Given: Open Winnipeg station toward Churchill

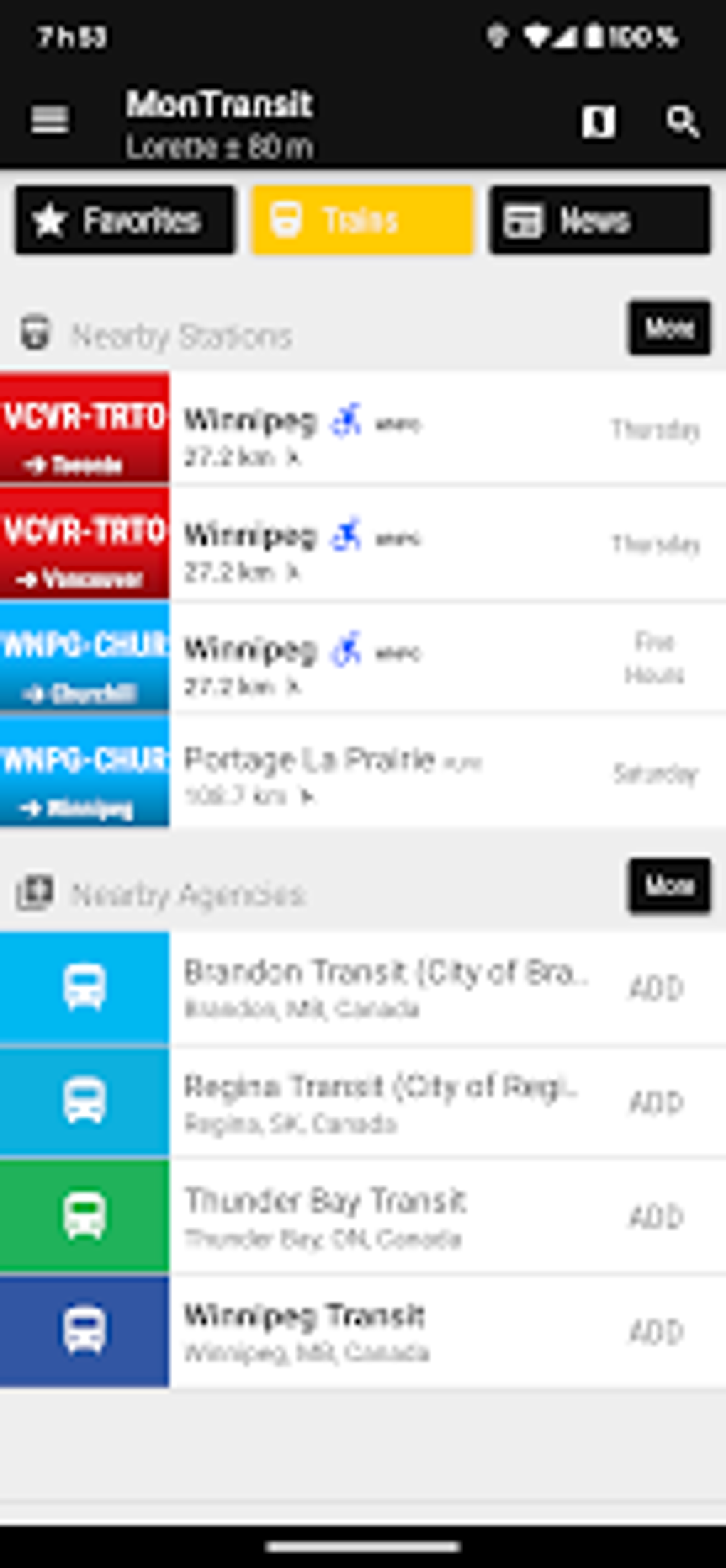Looking at the screenshot, I should (363, 657).
